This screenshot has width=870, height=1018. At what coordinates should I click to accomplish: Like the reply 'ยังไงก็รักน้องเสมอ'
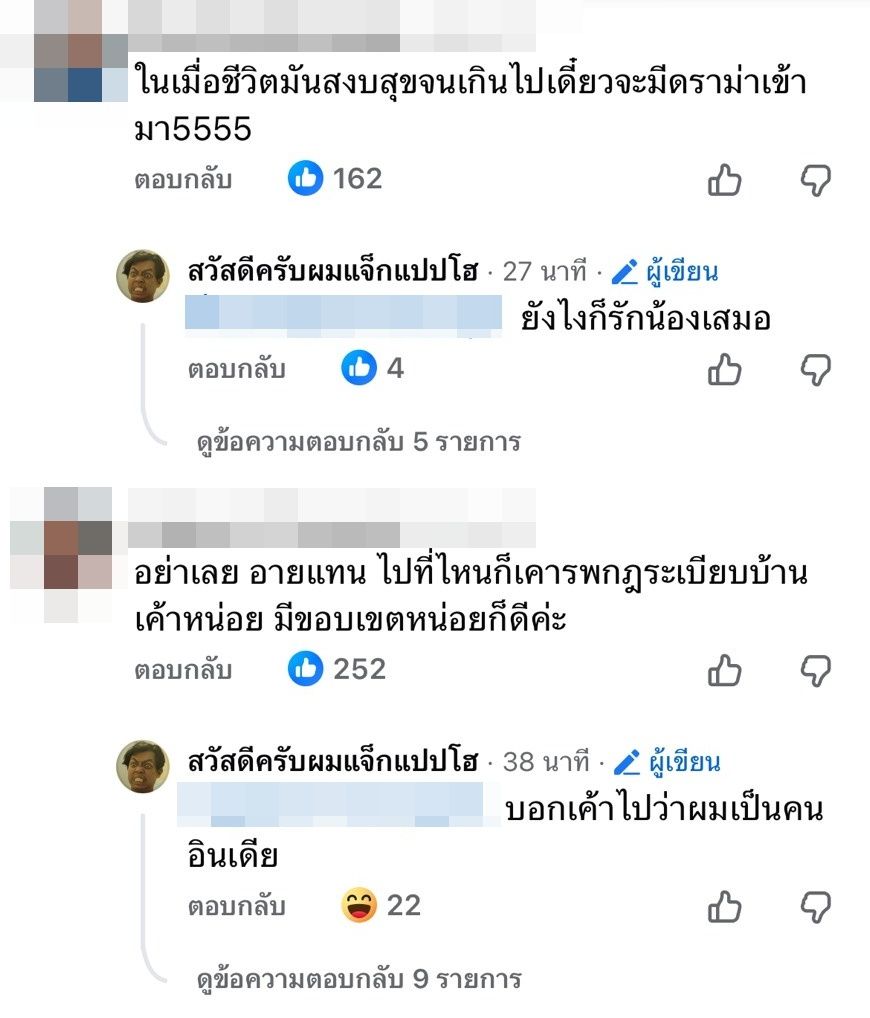click(725, 370)
